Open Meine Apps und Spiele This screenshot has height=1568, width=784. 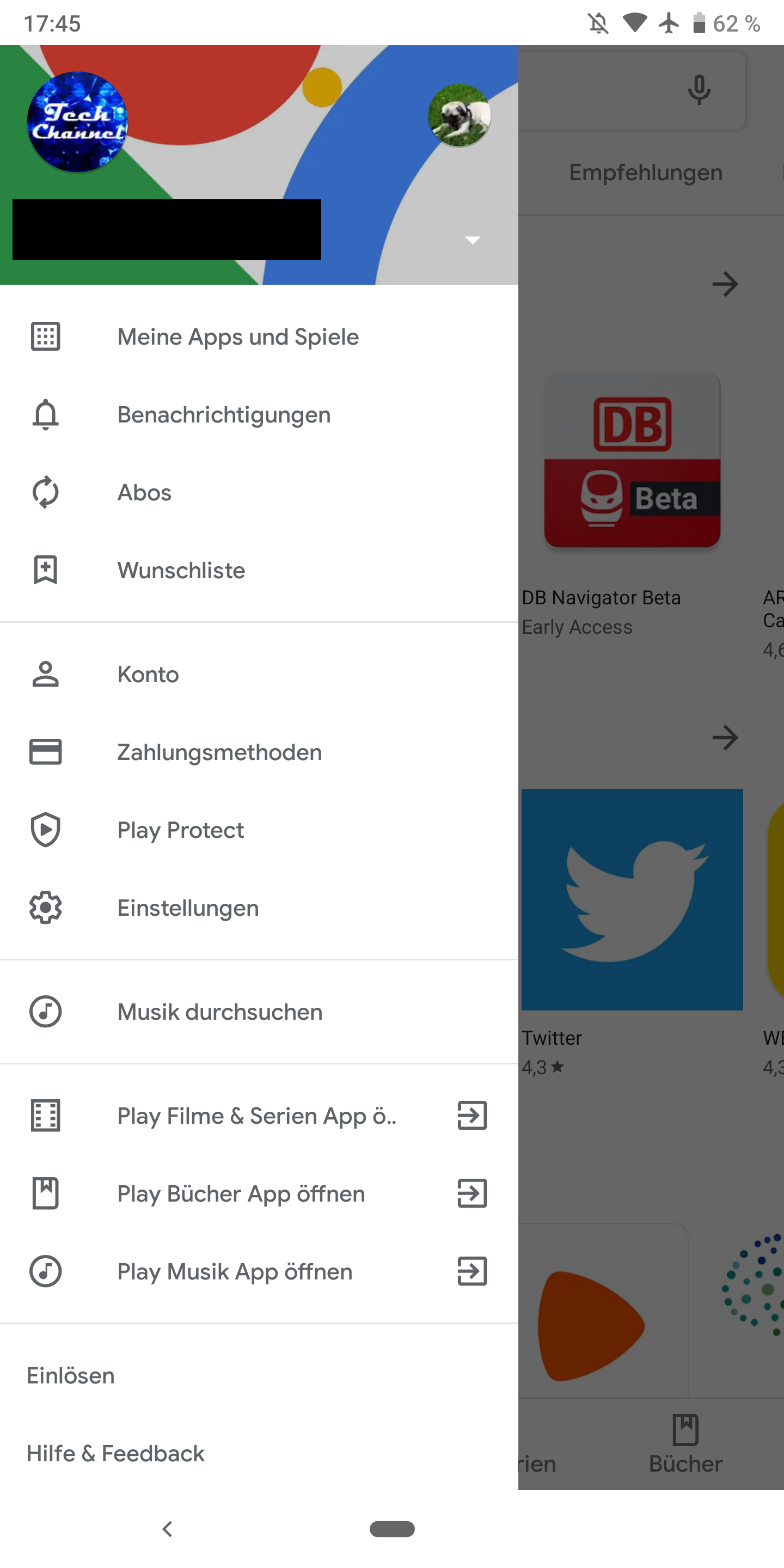tap(259, 336)
